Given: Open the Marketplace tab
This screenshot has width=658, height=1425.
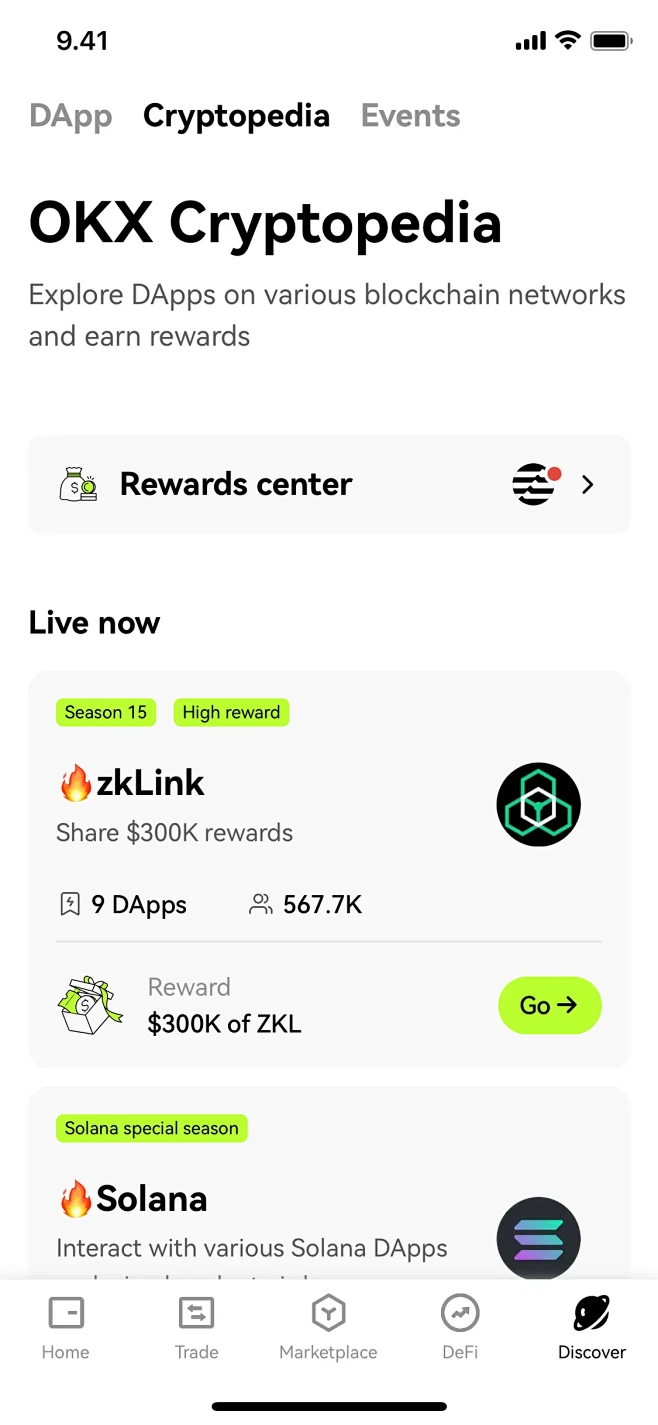Looking at the screenshot, I should 328,1327.
